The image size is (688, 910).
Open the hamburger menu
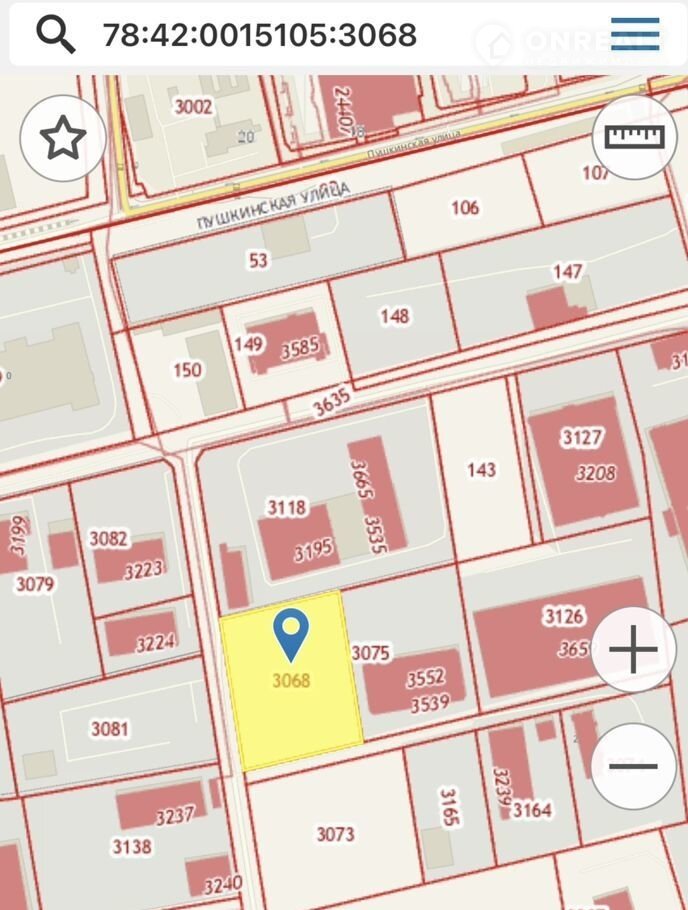click(635, 34)
